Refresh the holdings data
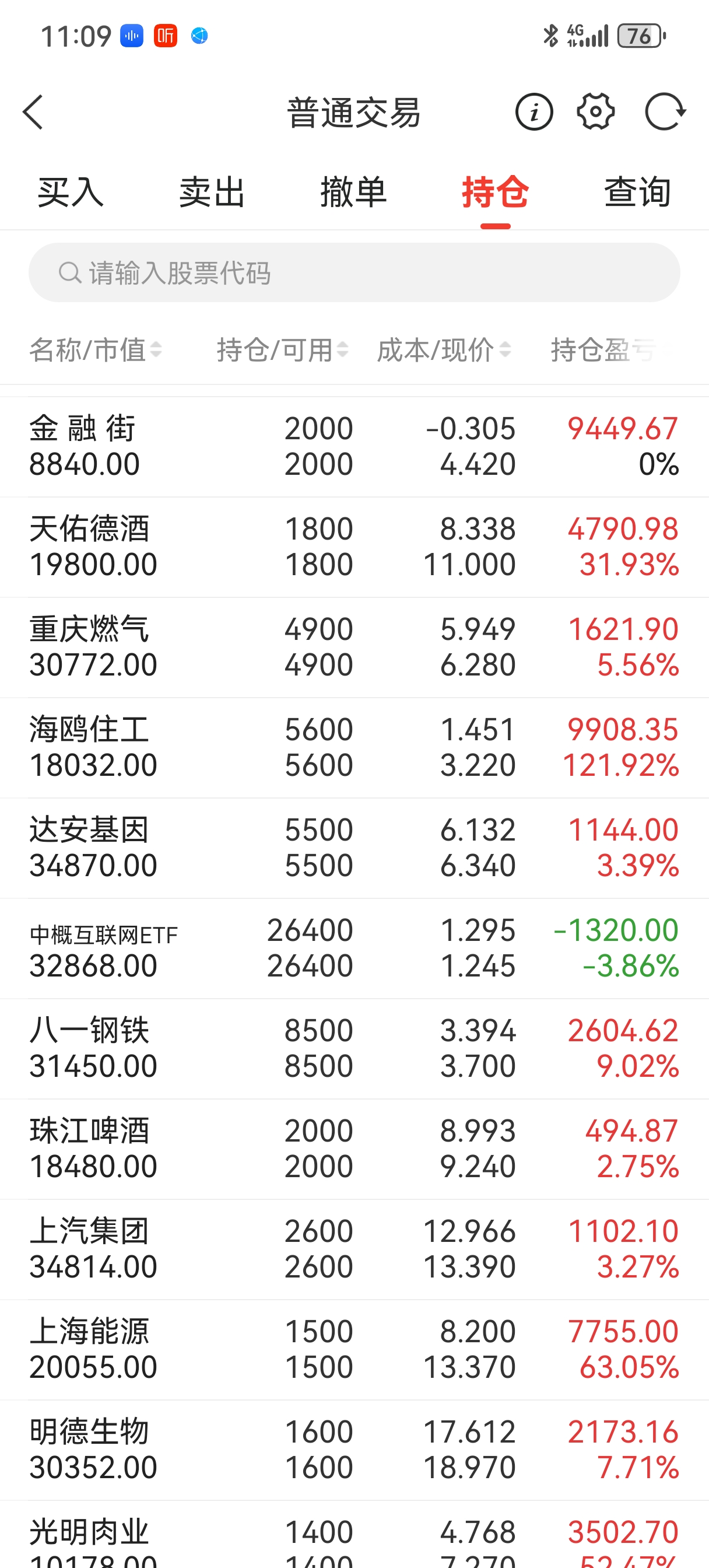This screenshot has height=1568, width=709. (665, 112)
